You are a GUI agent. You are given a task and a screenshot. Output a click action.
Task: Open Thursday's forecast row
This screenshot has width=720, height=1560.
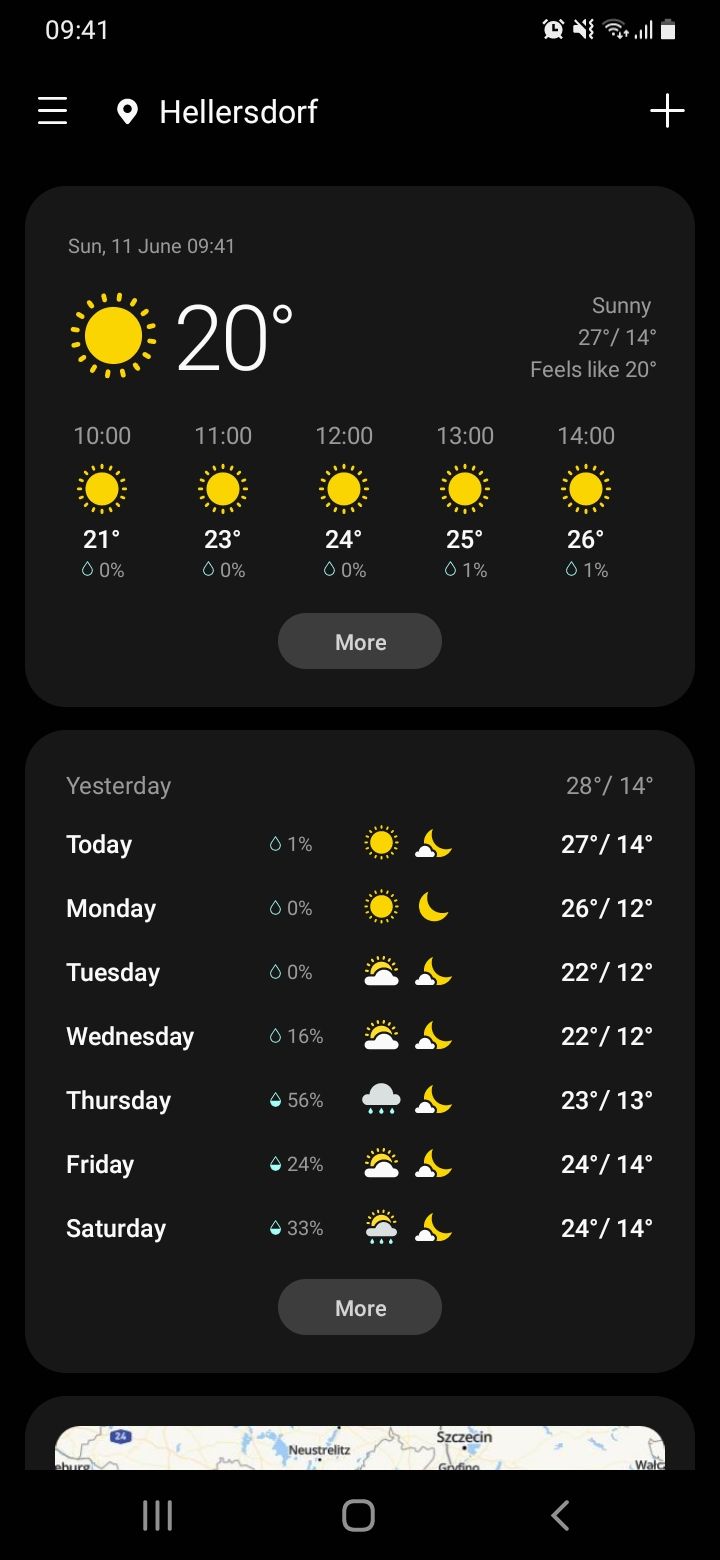tap(360, 1100)
